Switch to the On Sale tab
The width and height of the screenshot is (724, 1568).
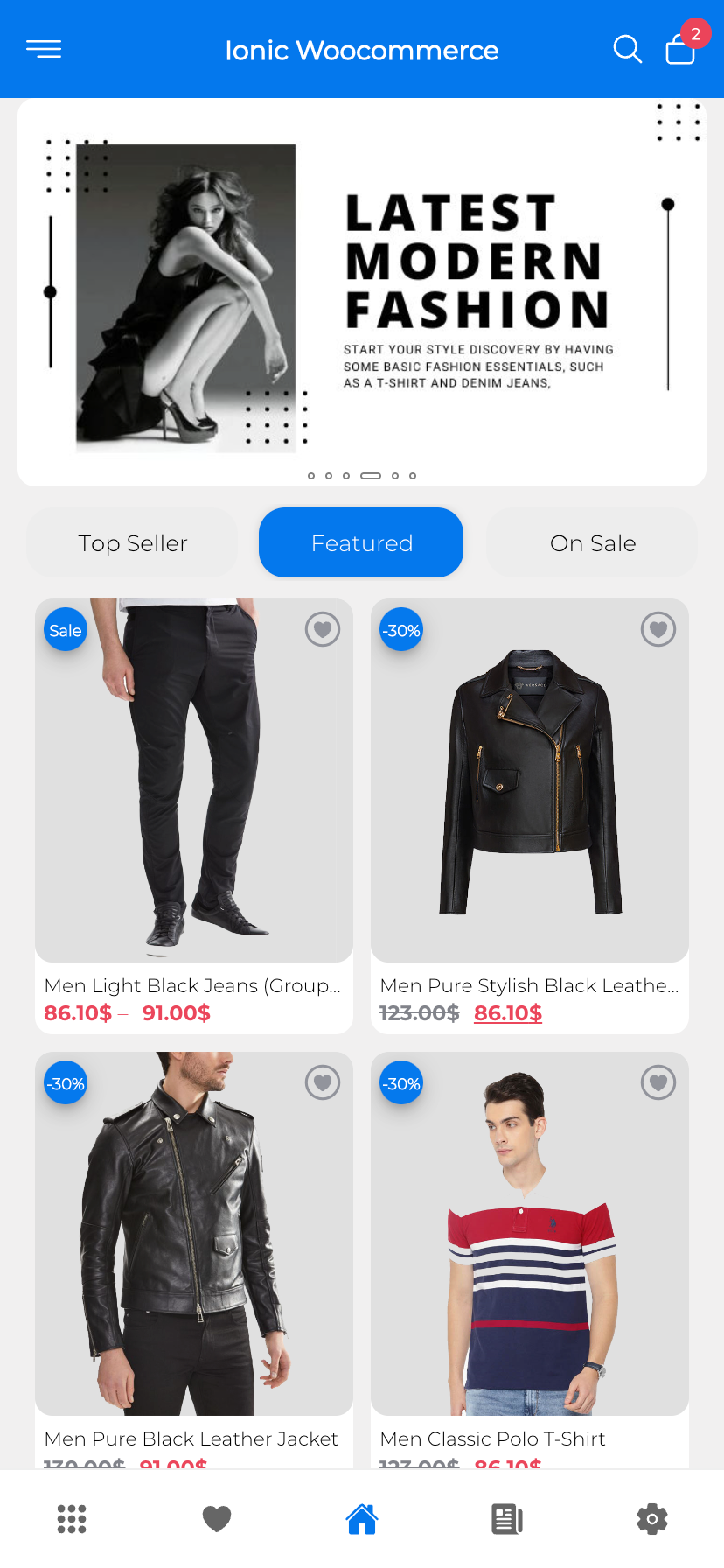pos(592,543)
